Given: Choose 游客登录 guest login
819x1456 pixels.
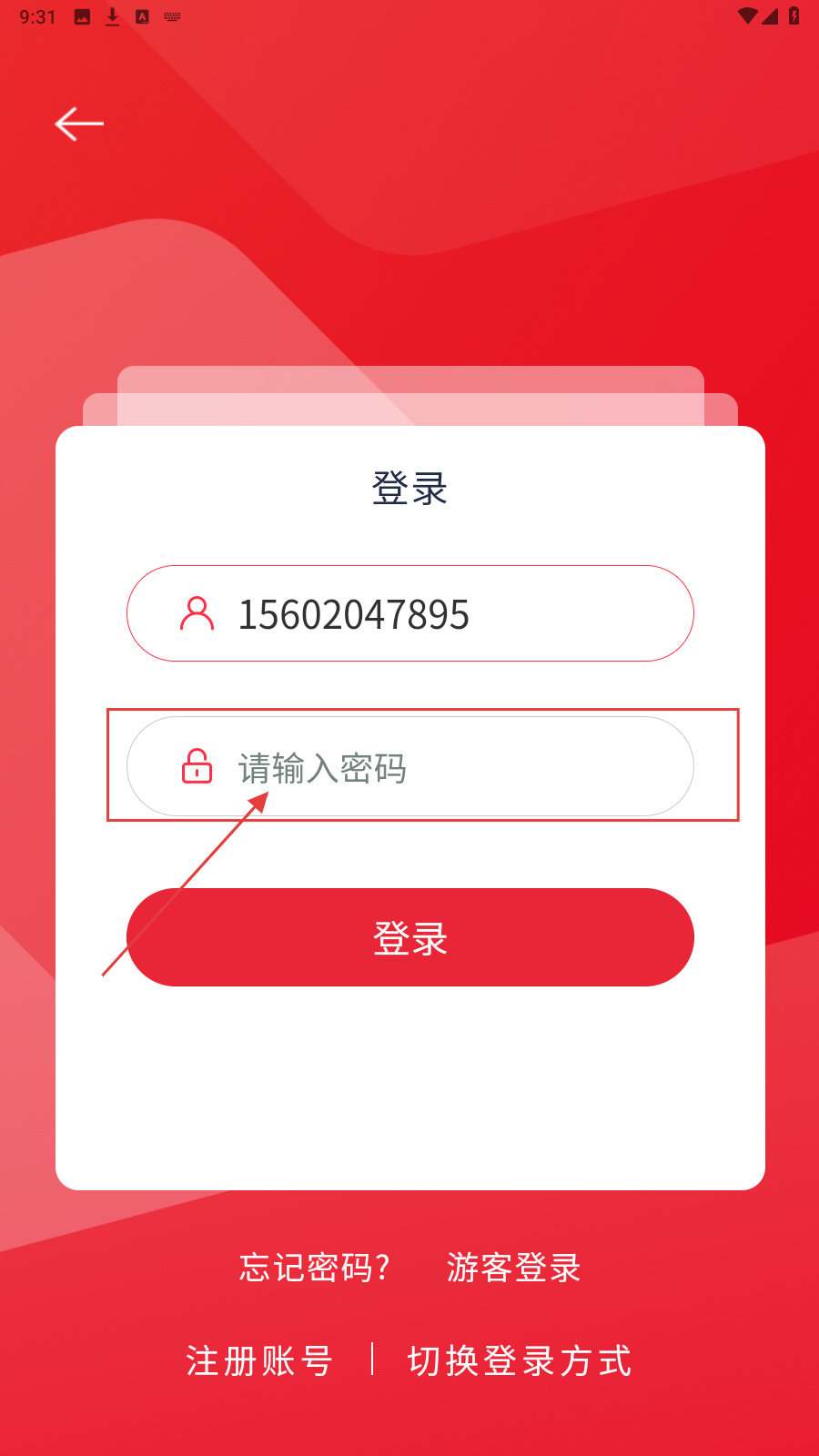Looking at the screenshot, I should tap(513, 1267).
